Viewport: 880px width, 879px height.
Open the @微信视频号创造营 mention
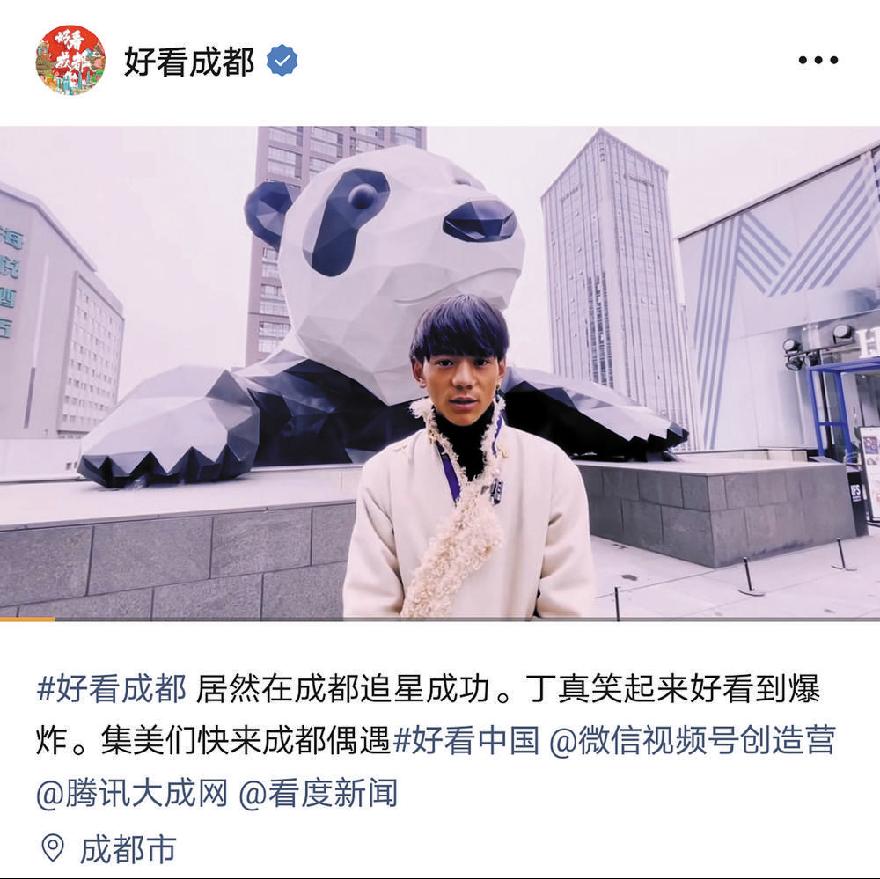(x=692, y=741)
